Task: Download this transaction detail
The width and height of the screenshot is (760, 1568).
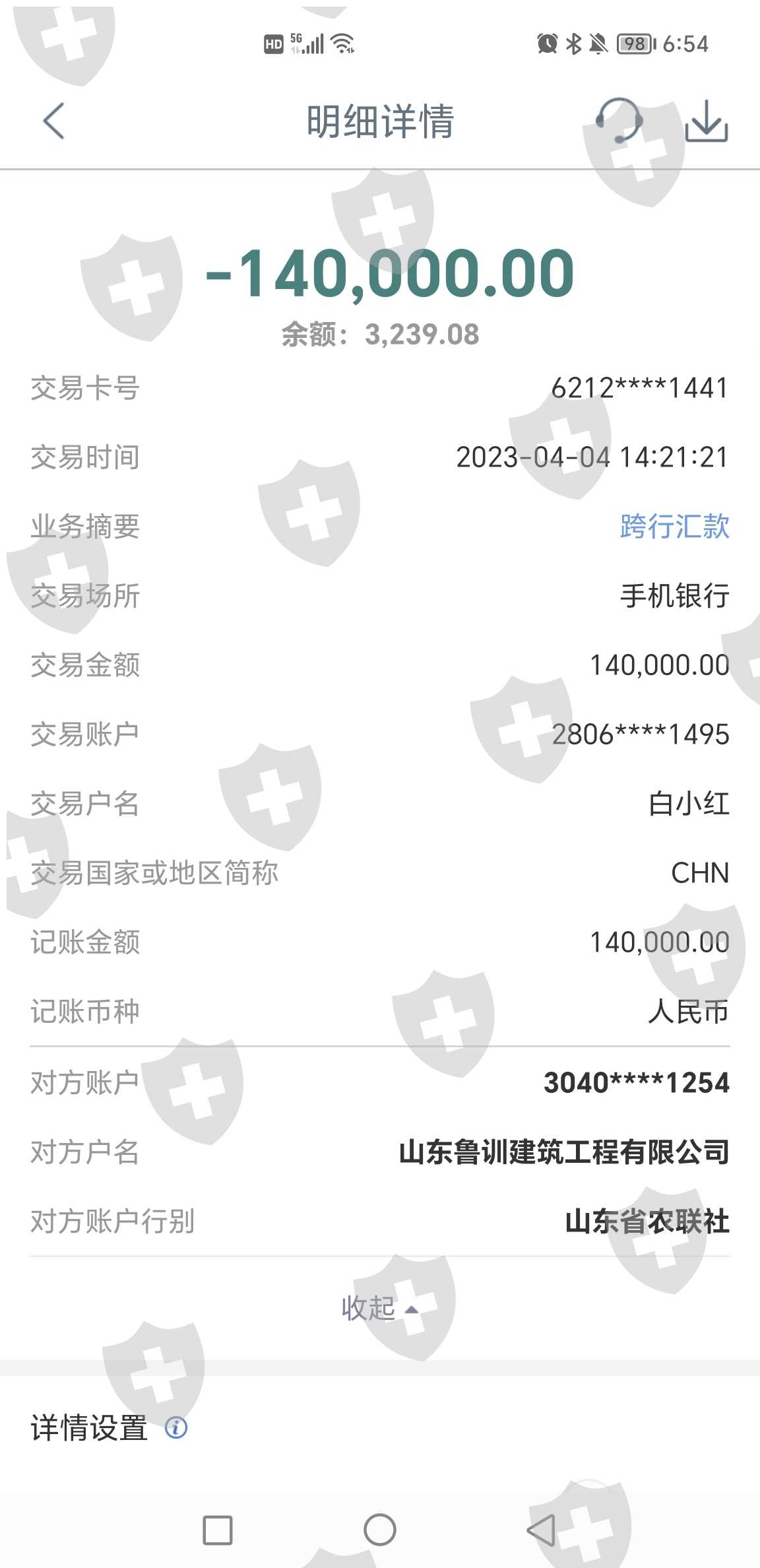Action: (x=707, y=121)
